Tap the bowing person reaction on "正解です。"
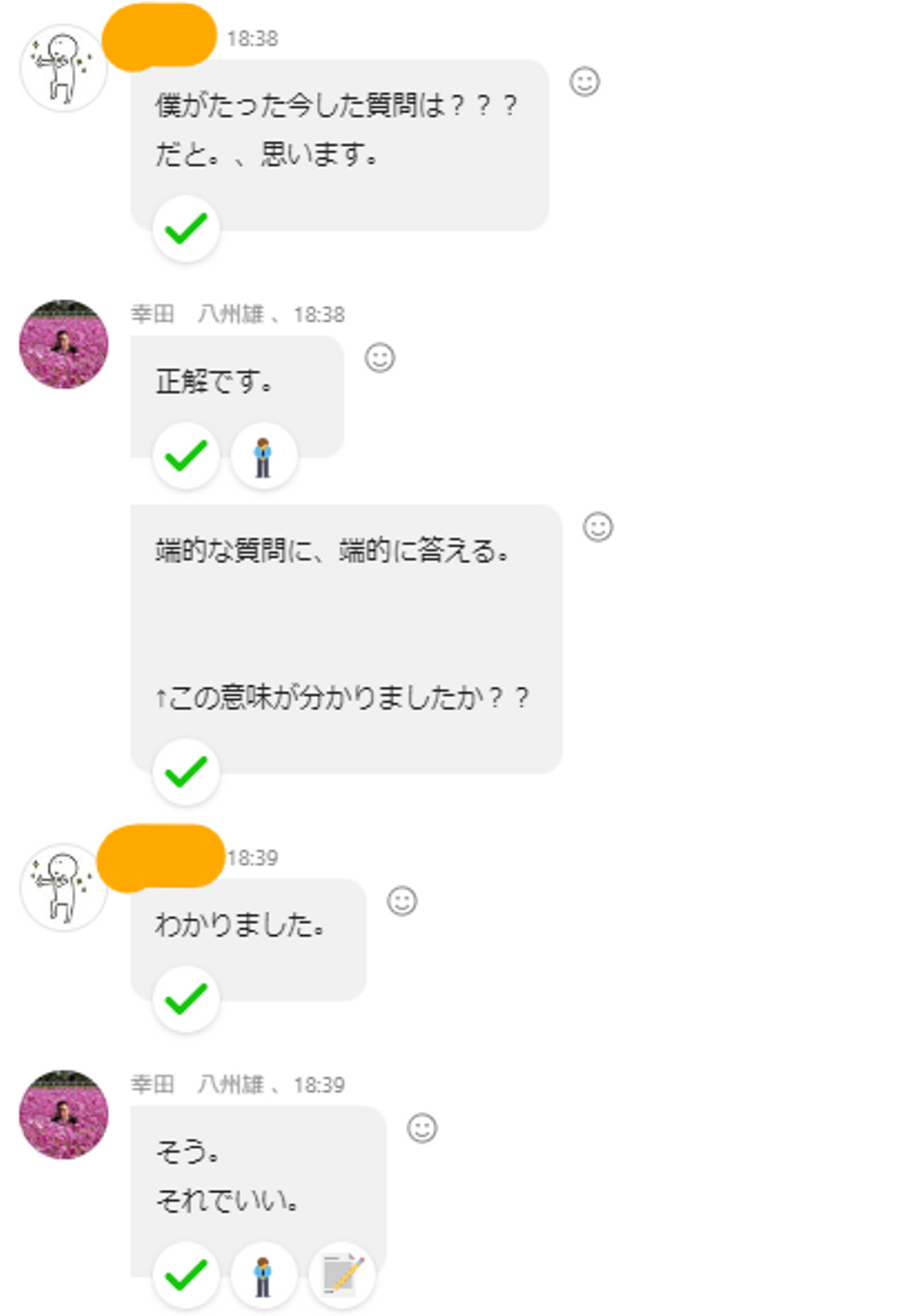Image resolution: width=922 pixels, height=1316 pixels. point(263,456)
